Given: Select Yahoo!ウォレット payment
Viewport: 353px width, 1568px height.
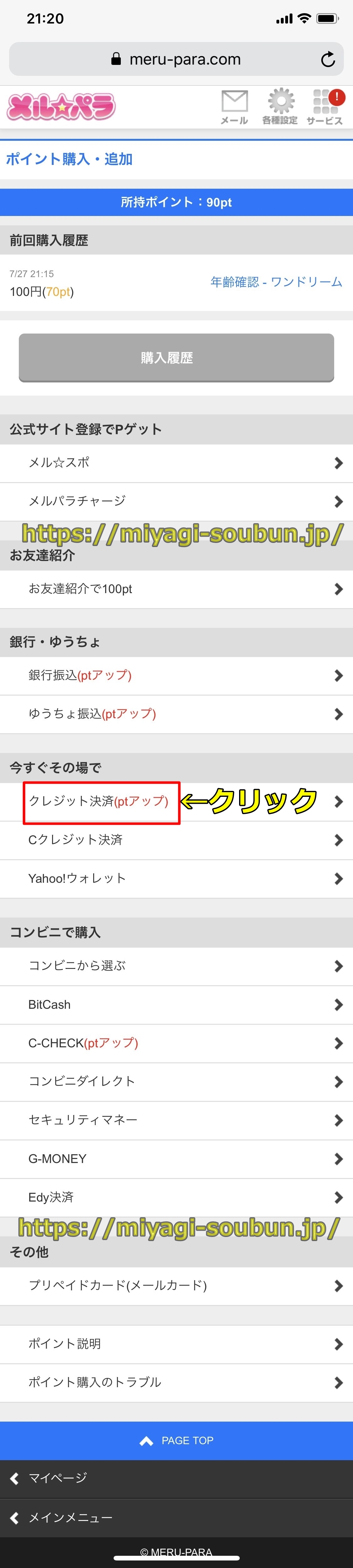Looking at the screenshot, I should [176, 878].
